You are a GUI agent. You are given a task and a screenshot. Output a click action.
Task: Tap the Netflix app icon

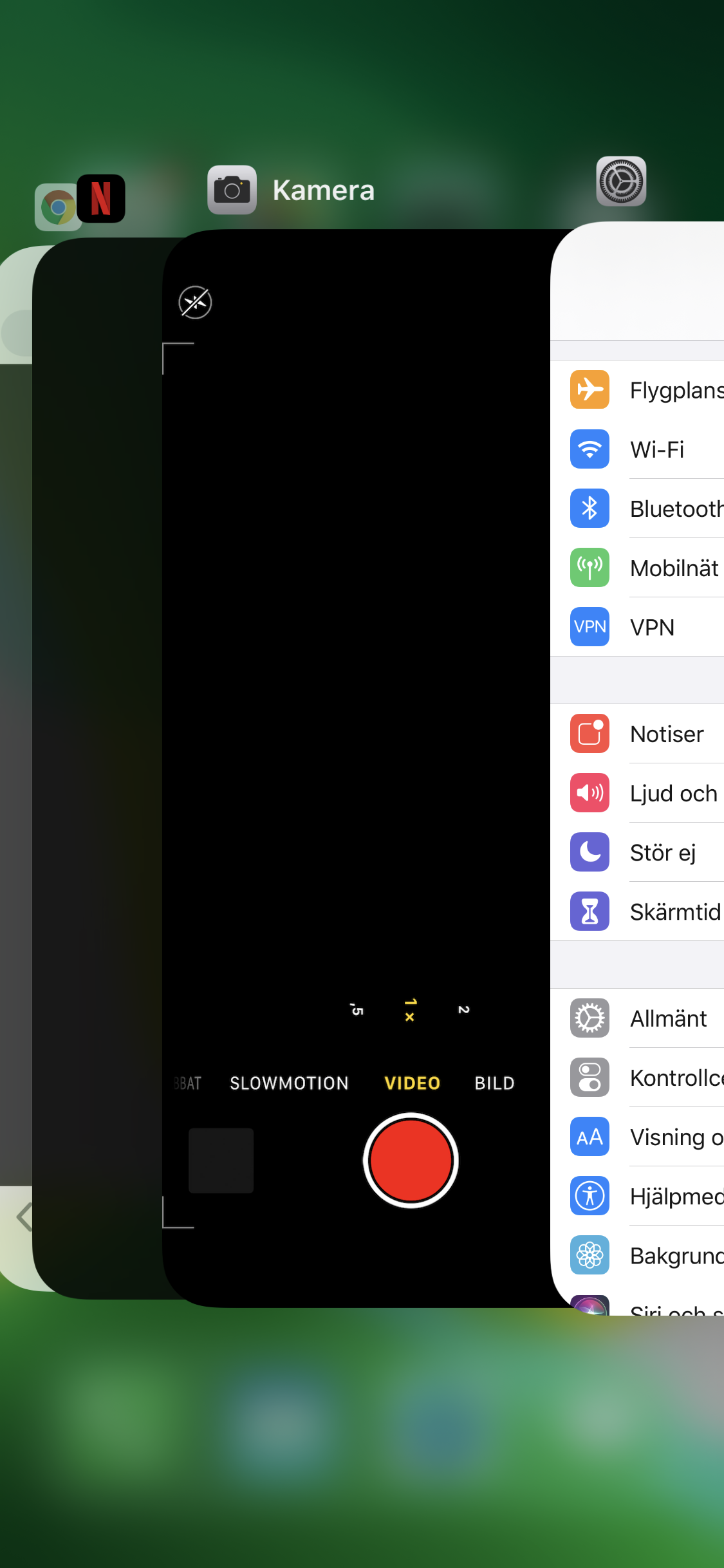101,198
